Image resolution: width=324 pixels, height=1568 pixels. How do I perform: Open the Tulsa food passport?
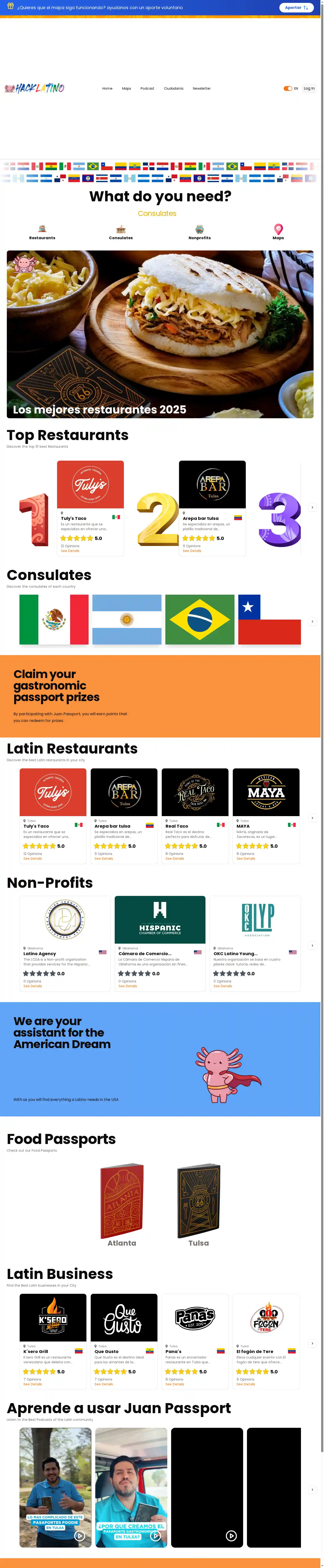click(198, 1202)
